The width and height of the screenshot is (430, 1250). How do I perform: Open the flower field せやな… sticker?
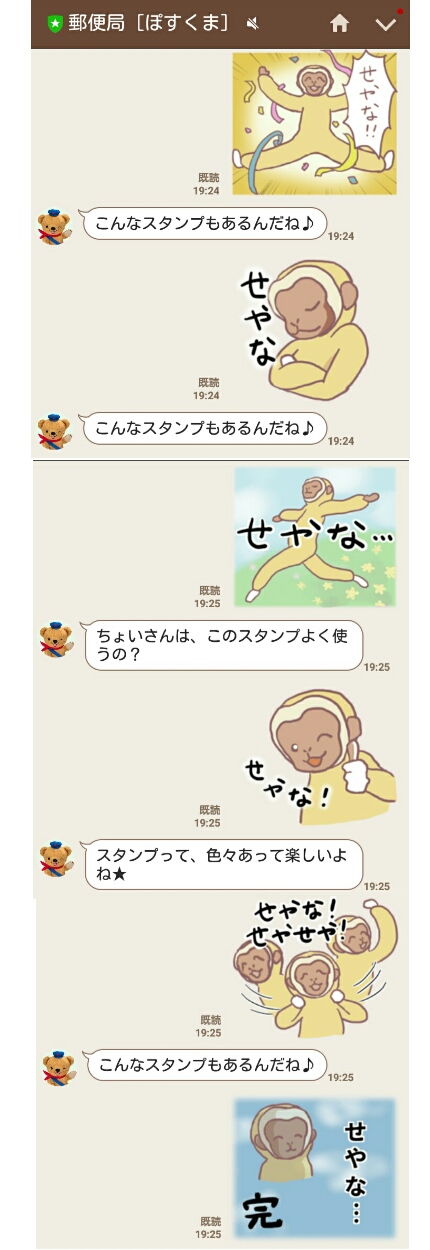(x=315, y=538)
